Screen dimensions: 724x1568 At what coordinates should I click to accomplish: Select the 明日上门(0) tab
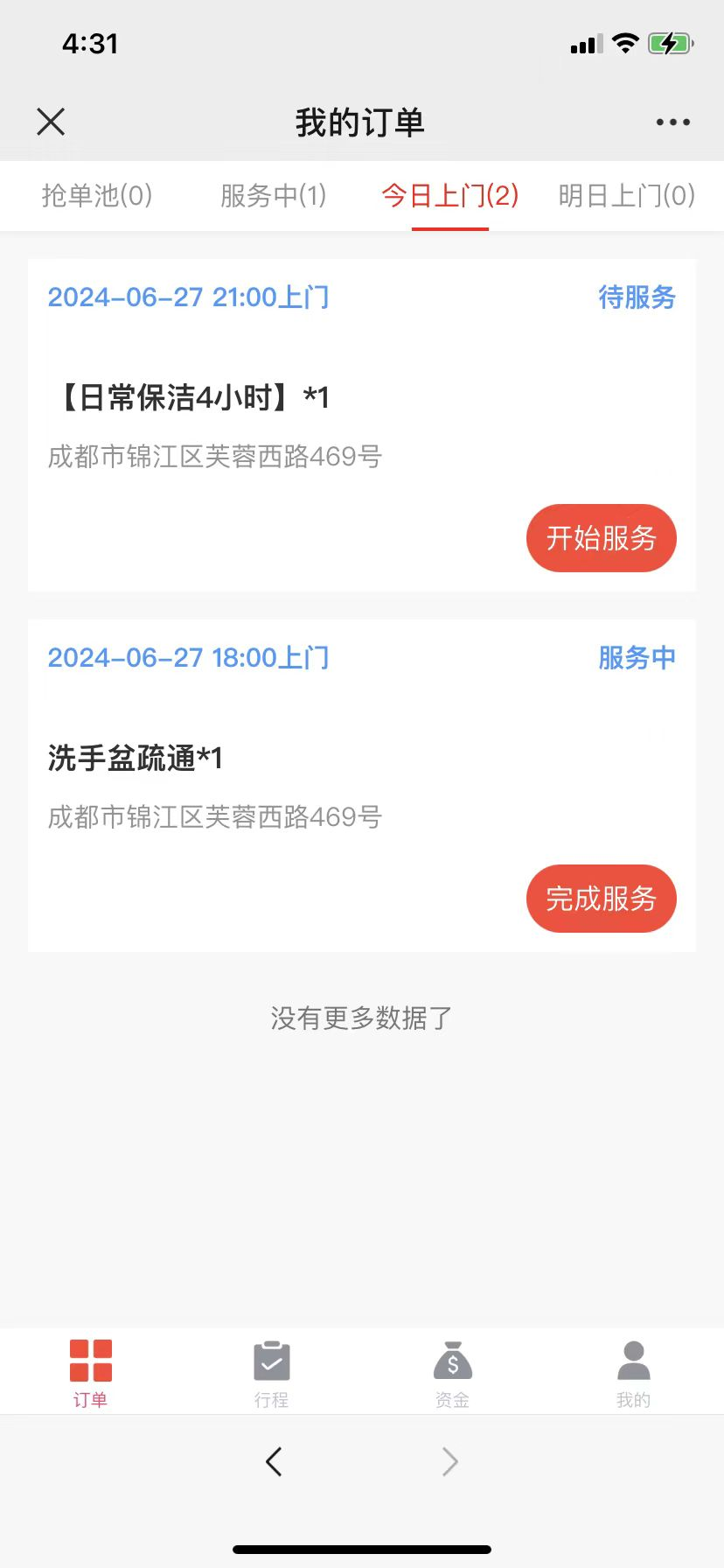627,196
